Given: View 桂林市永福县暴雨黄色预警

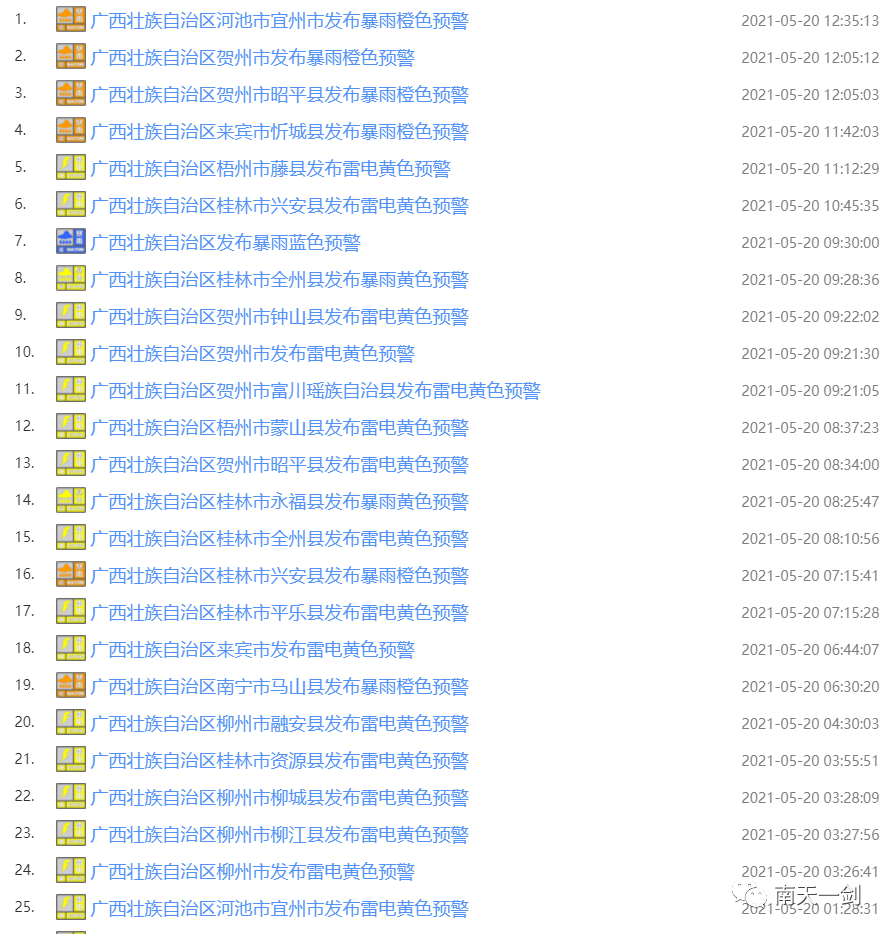Looking at the screenshot, I should (279, 502).
